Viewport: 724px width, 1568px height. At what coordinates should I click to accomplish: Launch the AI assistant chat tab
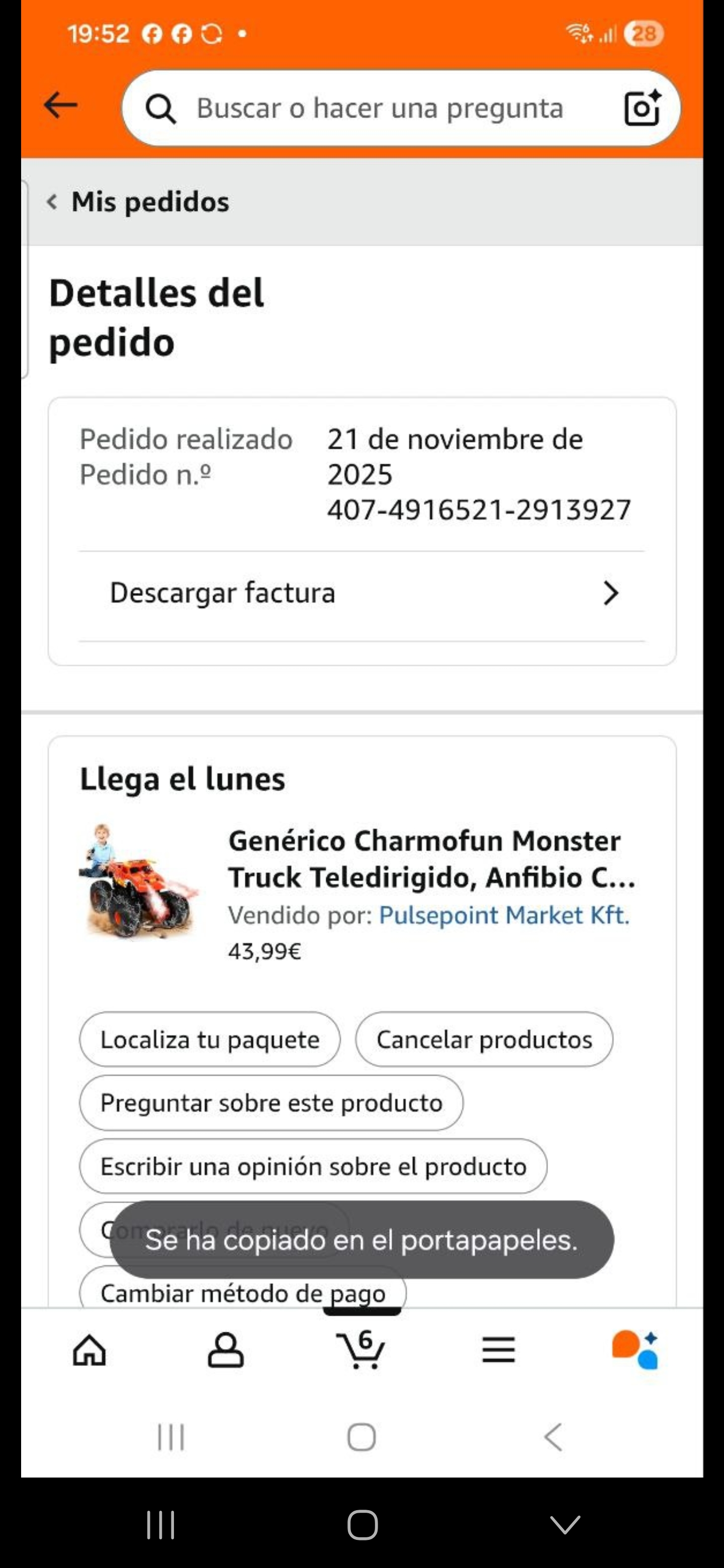pos(635,1350)
